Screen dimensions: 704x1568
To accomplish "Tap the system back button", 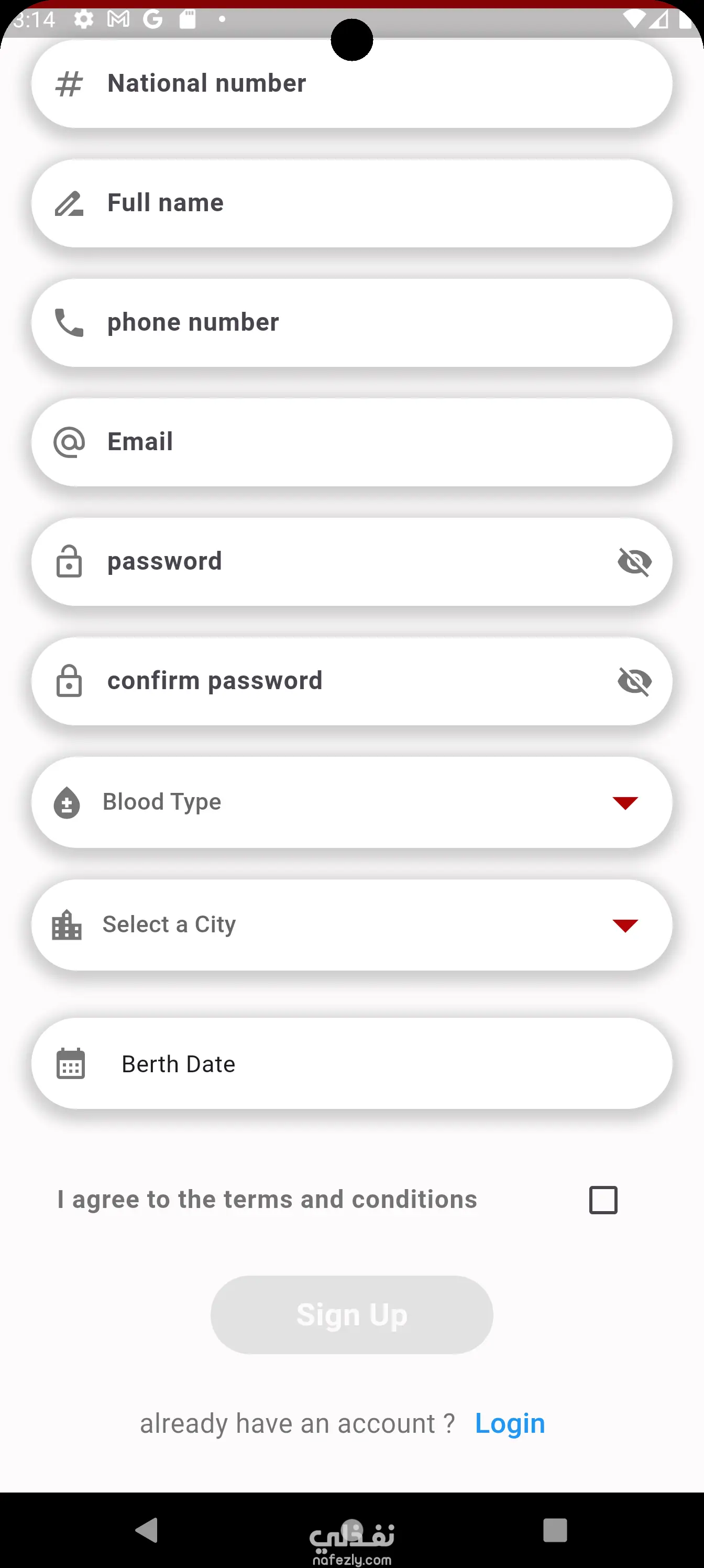I will click(x=147, y=1530).
